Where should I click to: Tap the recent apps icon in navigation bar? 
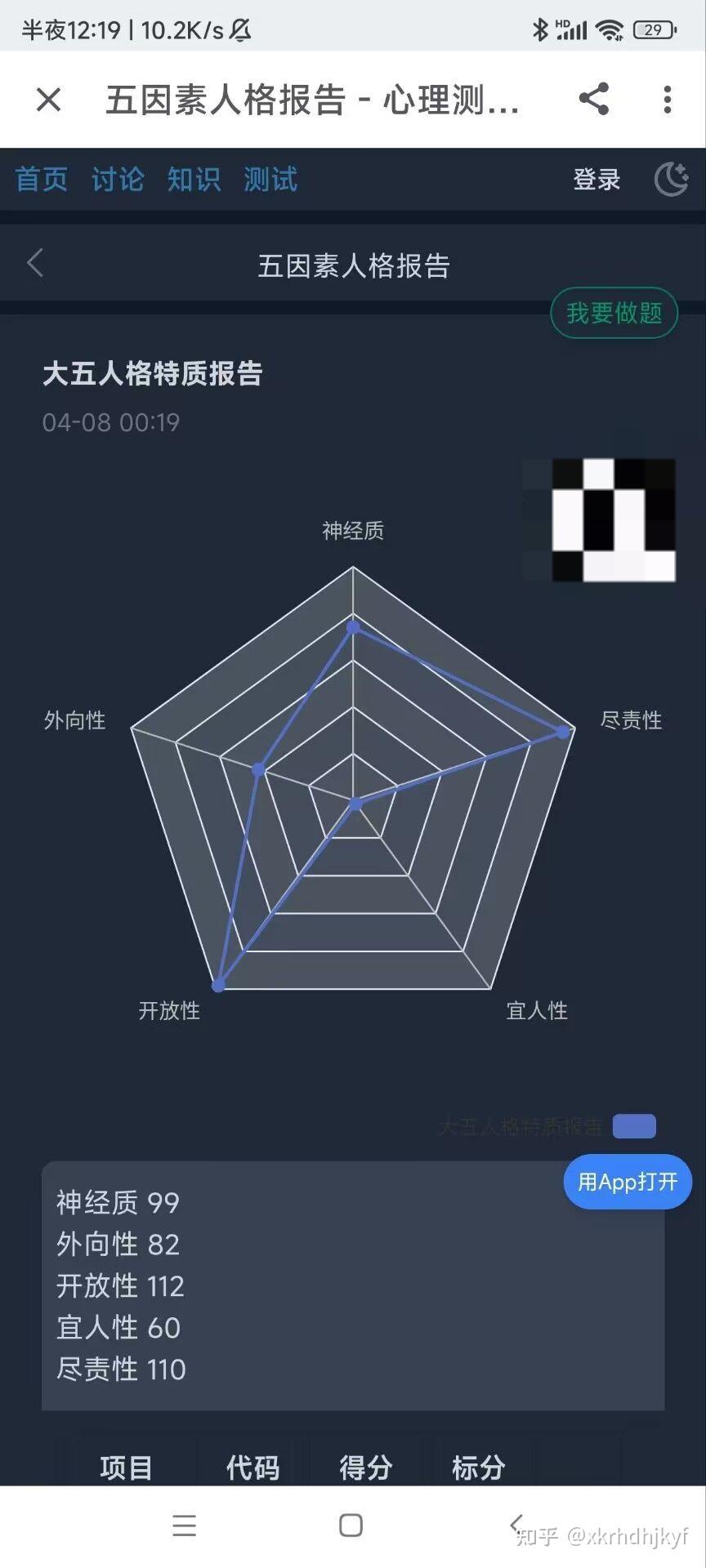click(184, 1524)
